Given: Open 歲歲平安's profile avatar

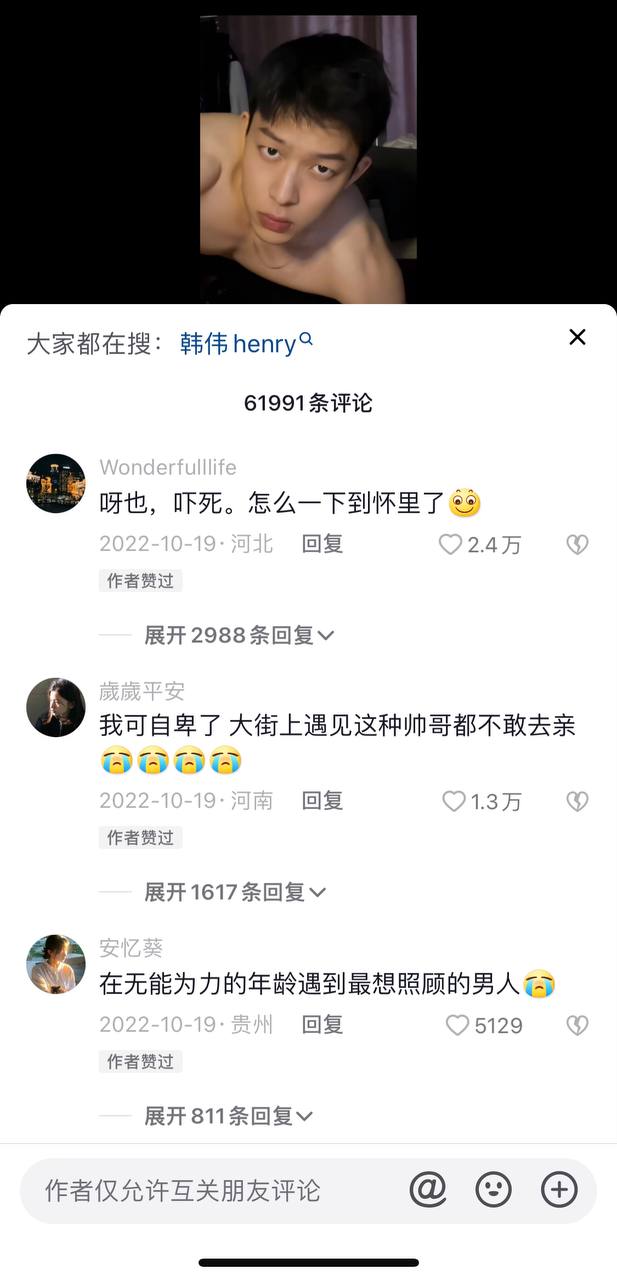Looking at the screenshot, I should coord(56,708).
